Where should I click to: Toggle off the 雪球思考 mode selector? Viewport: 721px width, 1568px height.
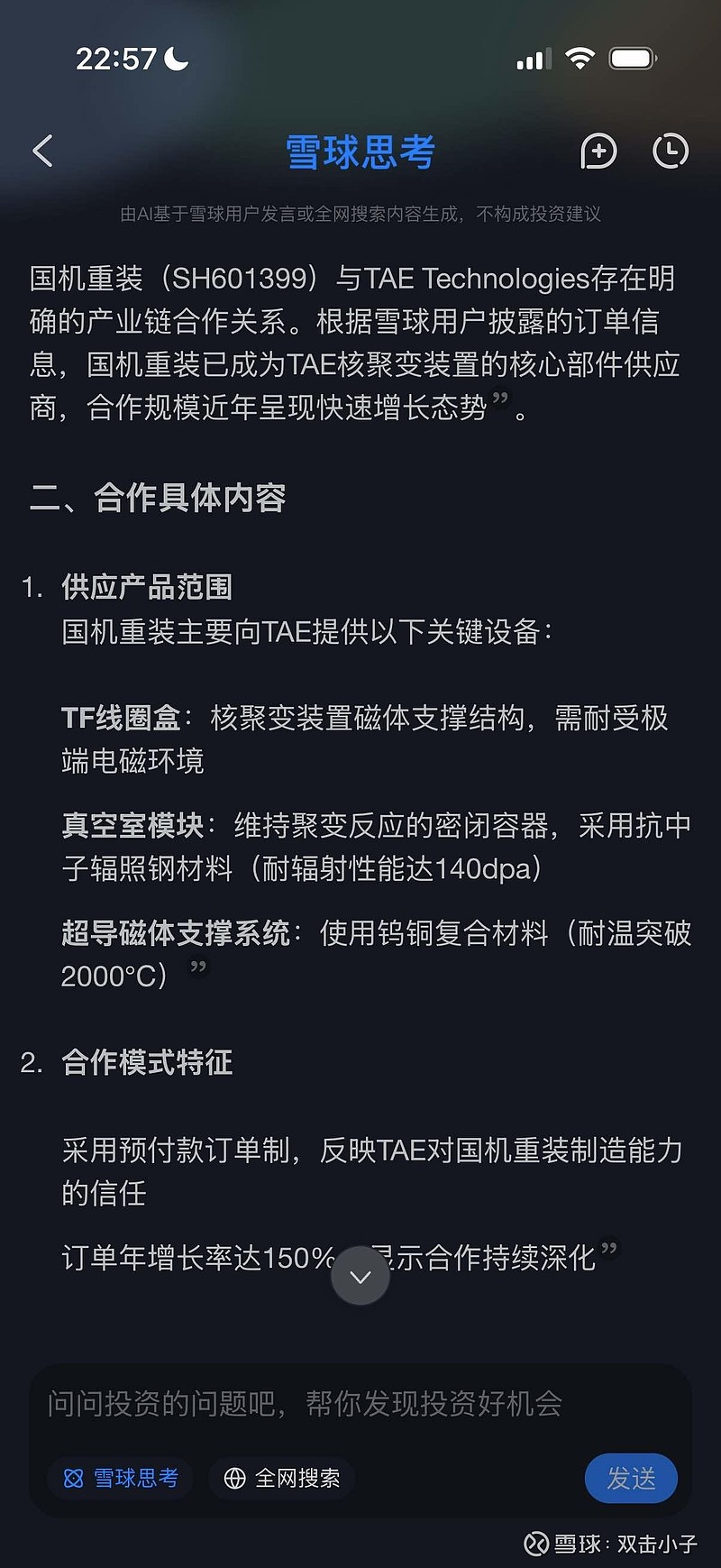pyautogui.click(x=119, y=1478)
